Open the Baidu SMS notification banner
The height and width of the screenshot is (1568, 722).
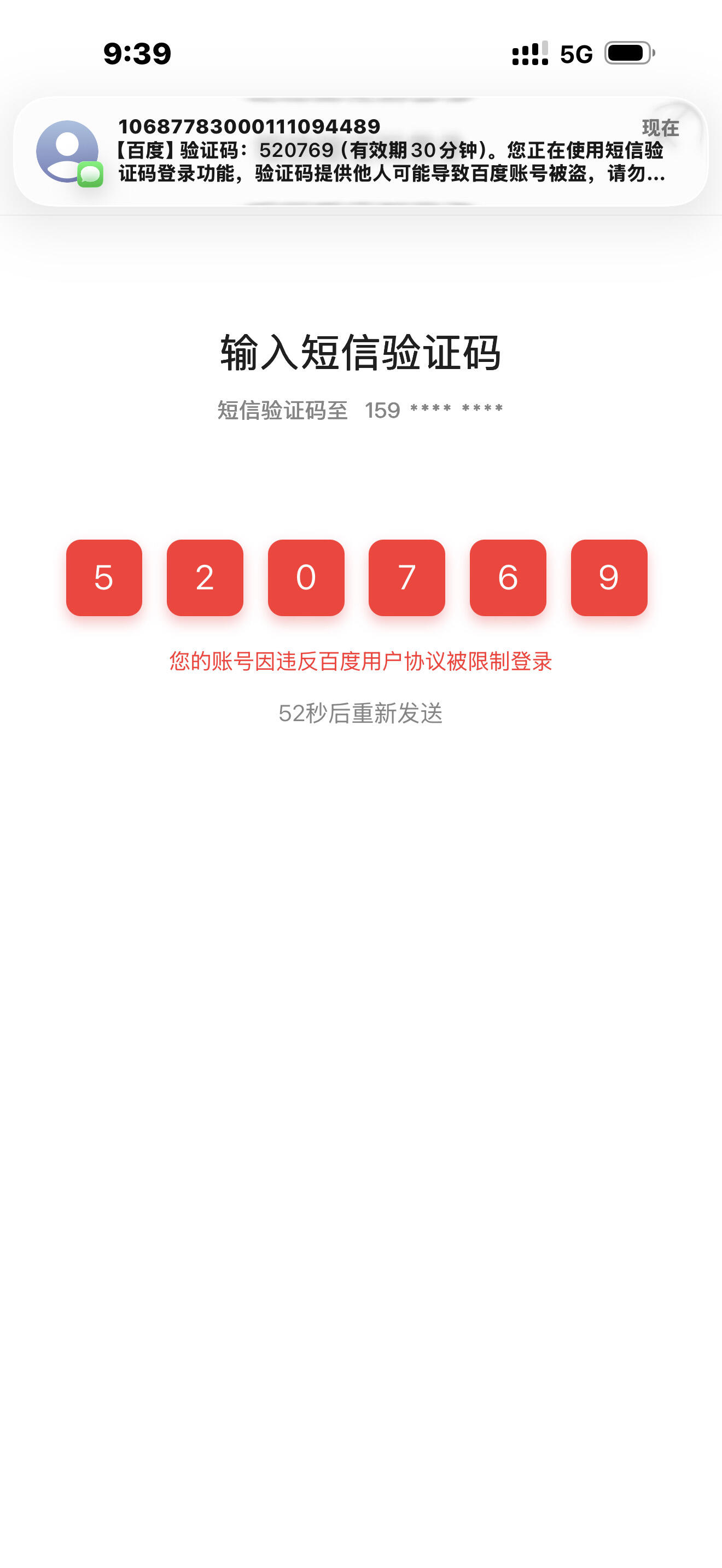point(360,151)
